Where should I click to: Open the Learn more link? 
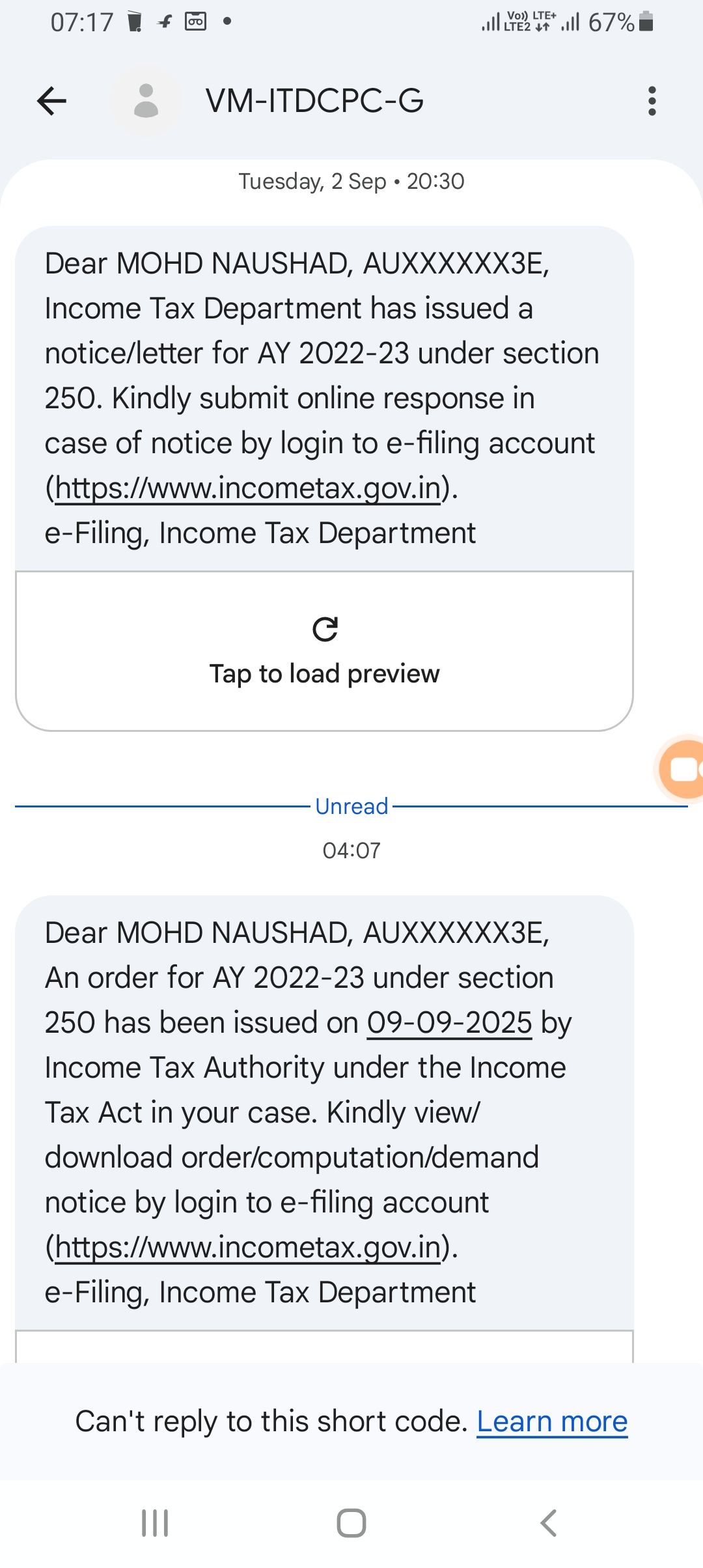[x=552, y=1421]
